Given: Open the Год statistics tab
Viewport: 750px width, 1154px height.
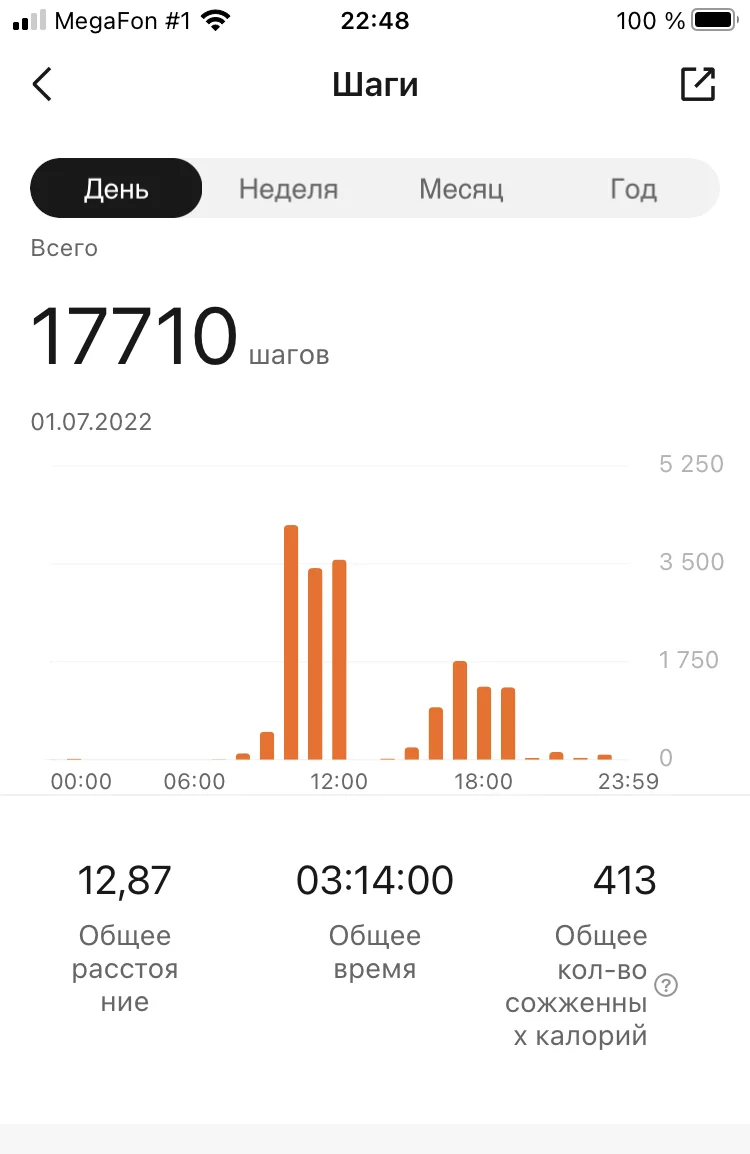Looking at the screenshot, I should 633,189.
